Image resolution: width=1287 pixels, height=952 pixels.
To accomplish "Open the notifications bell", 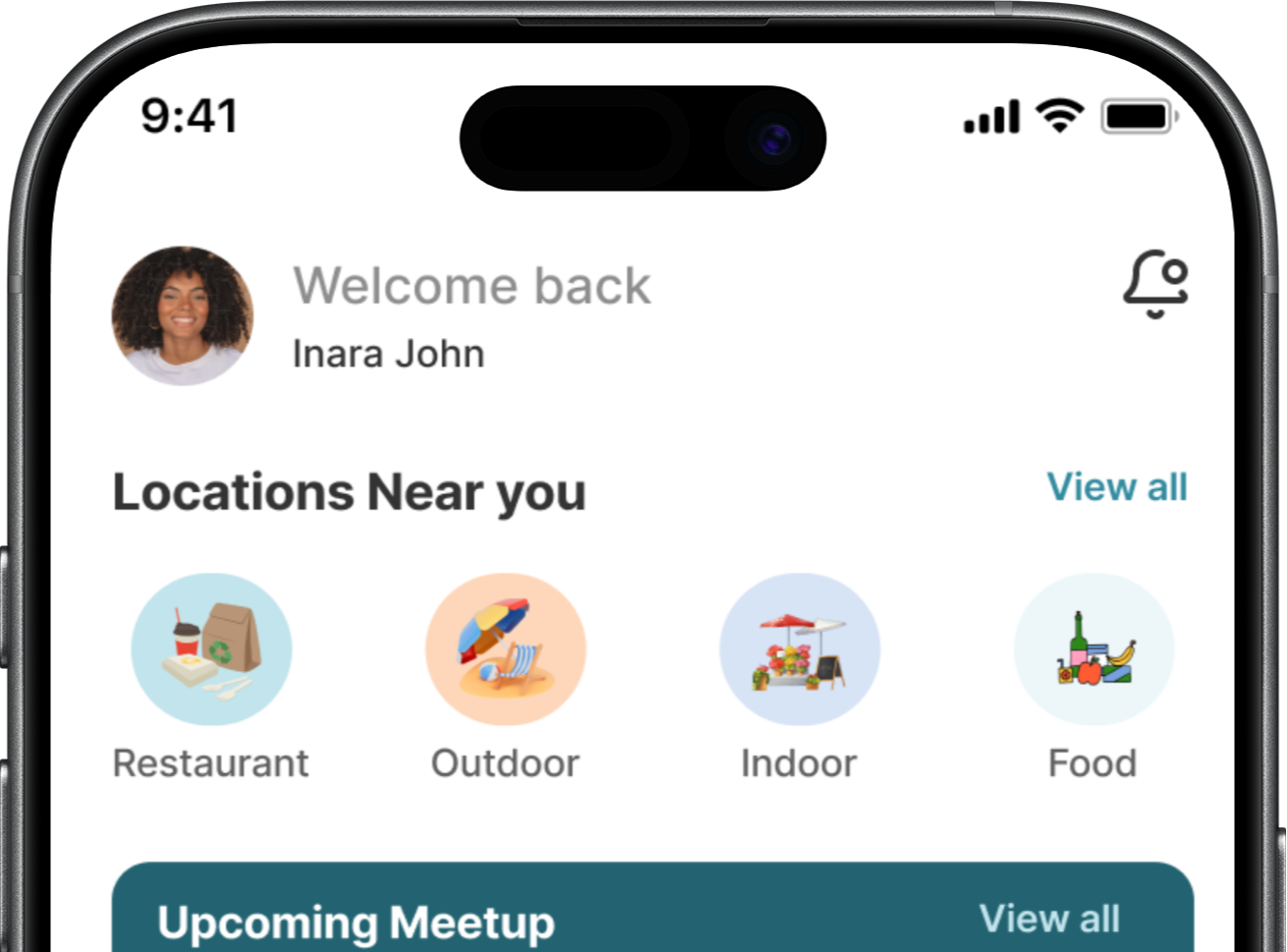I will point(1156,284).
